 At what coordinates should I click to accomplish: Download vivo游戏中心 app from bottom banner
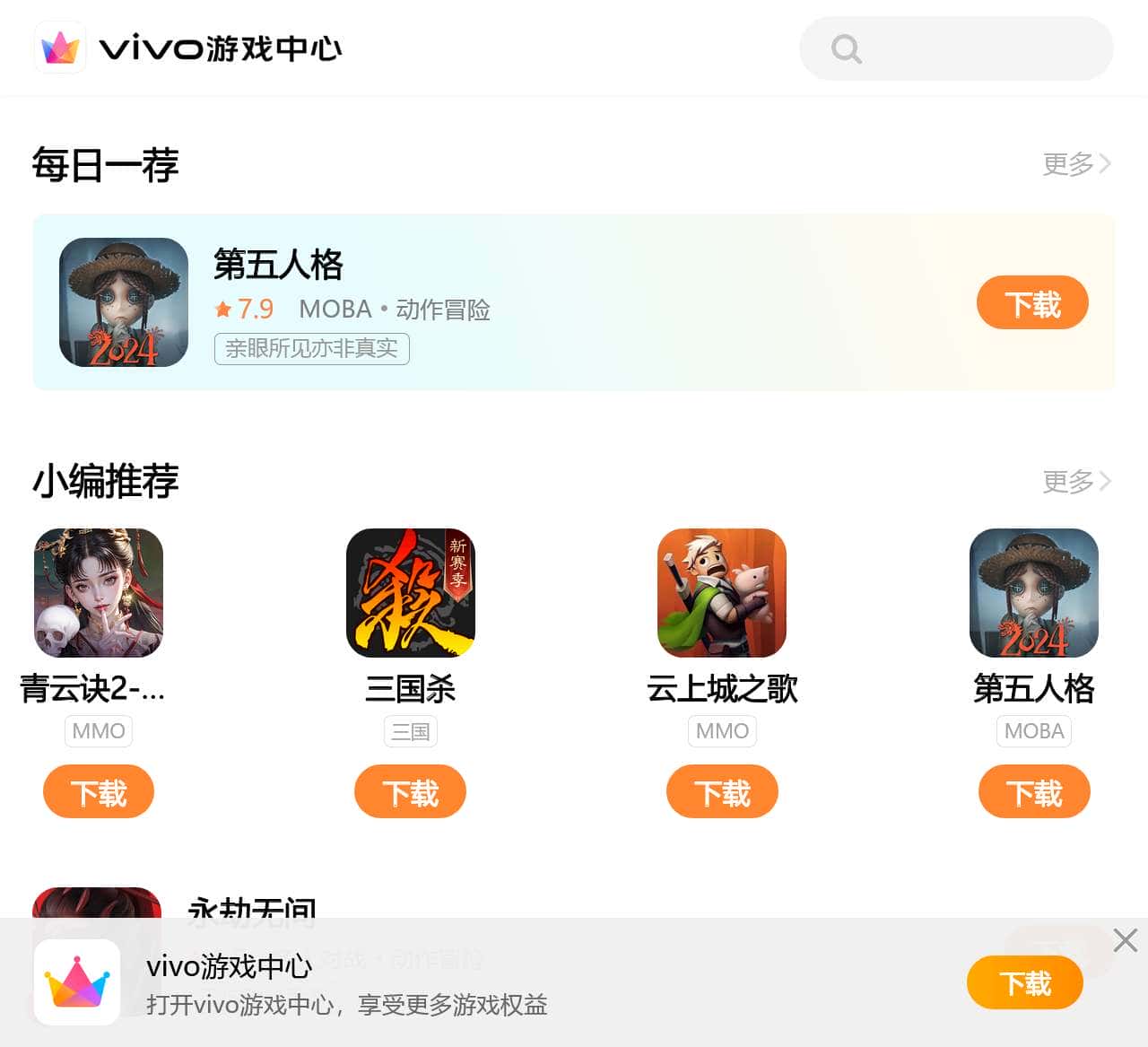point(1024,983)
